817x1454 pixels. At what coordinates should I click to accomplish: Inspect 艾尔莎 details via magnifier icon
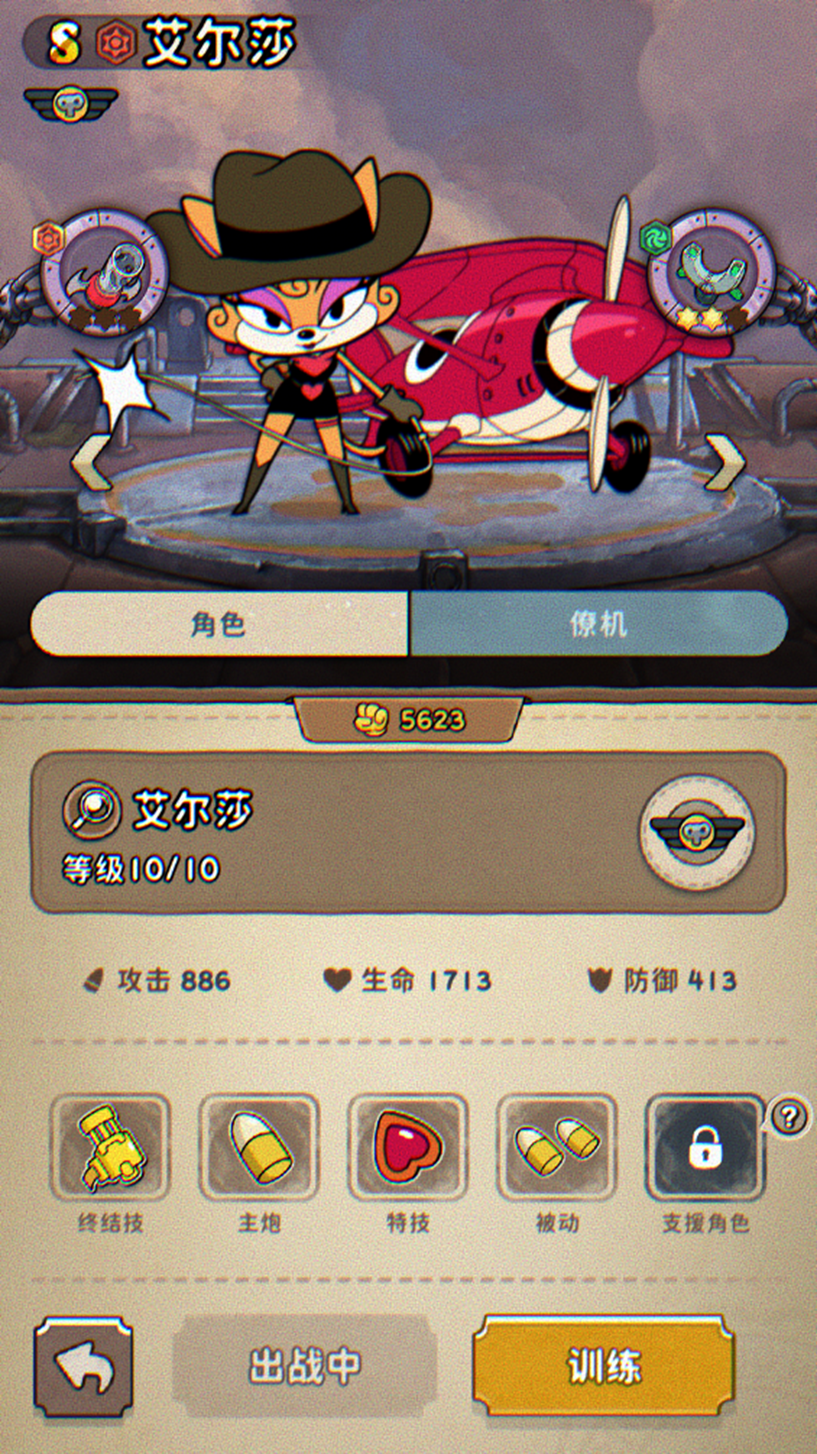[92, 809]
